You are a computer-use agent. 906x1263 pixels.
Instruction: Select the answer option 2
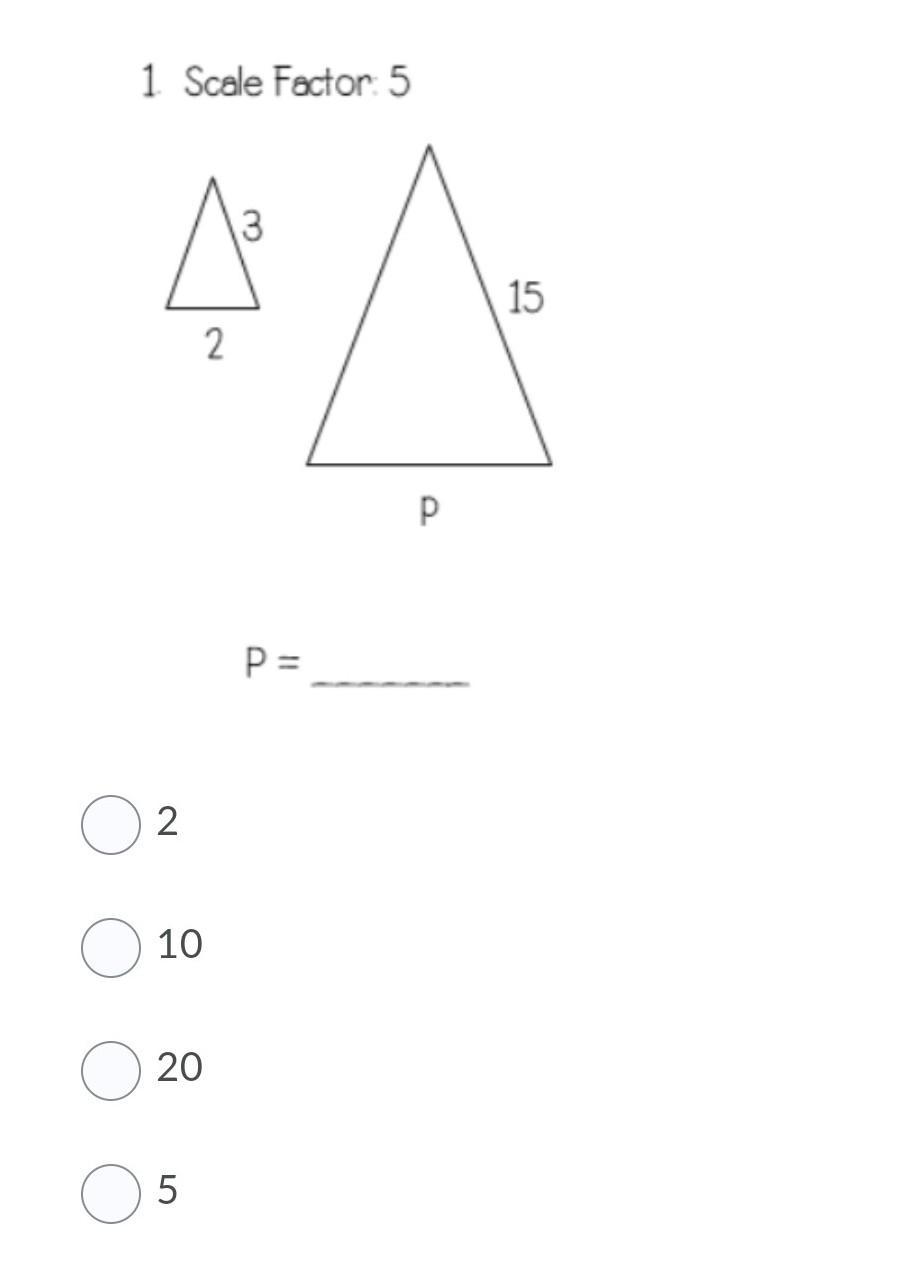[x=111, y=825]
